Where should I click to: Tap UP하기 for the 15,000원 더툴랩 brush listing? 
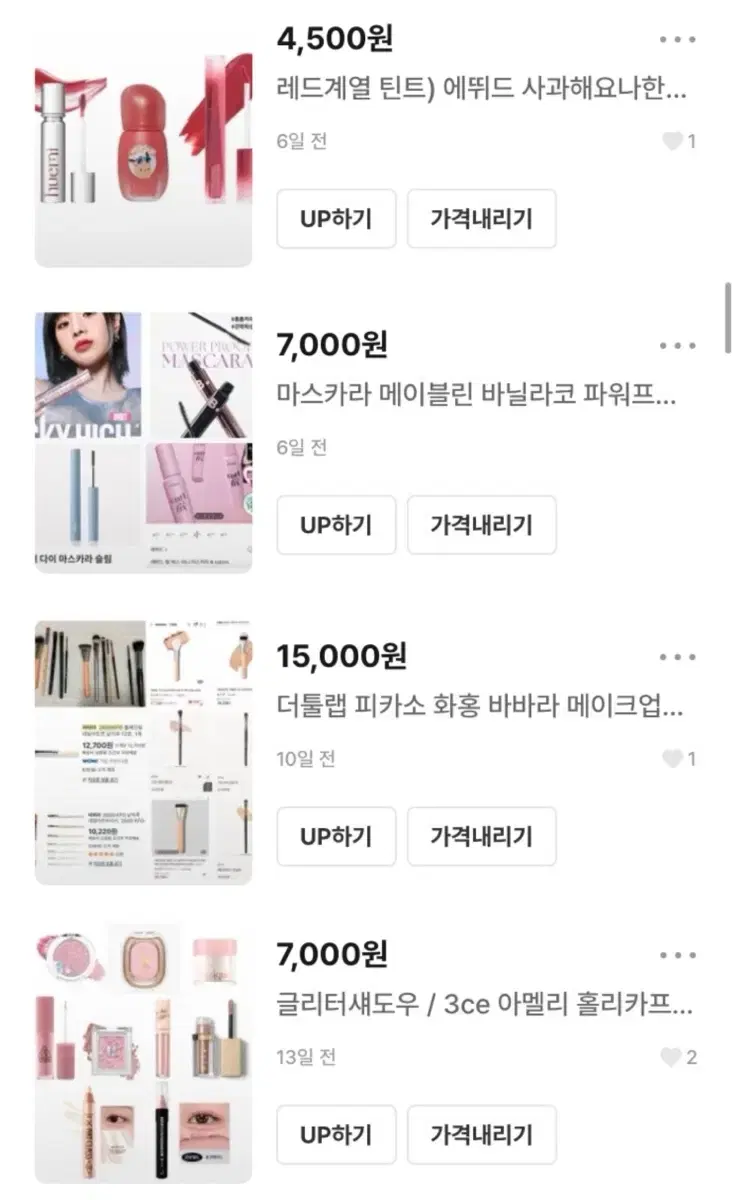pos(336,836)
